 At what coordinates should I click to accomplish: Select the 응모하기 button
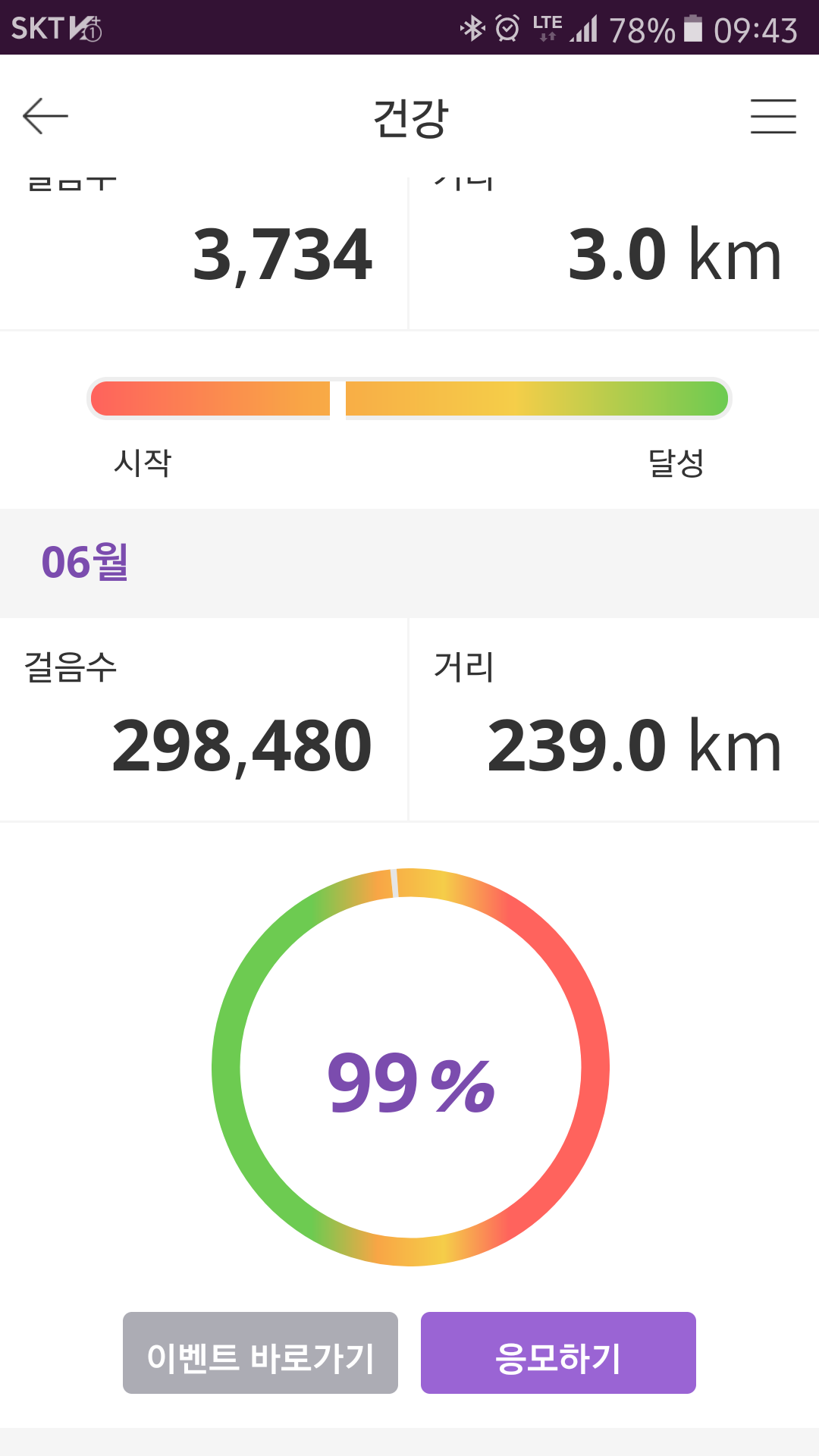coord(558,1353)
